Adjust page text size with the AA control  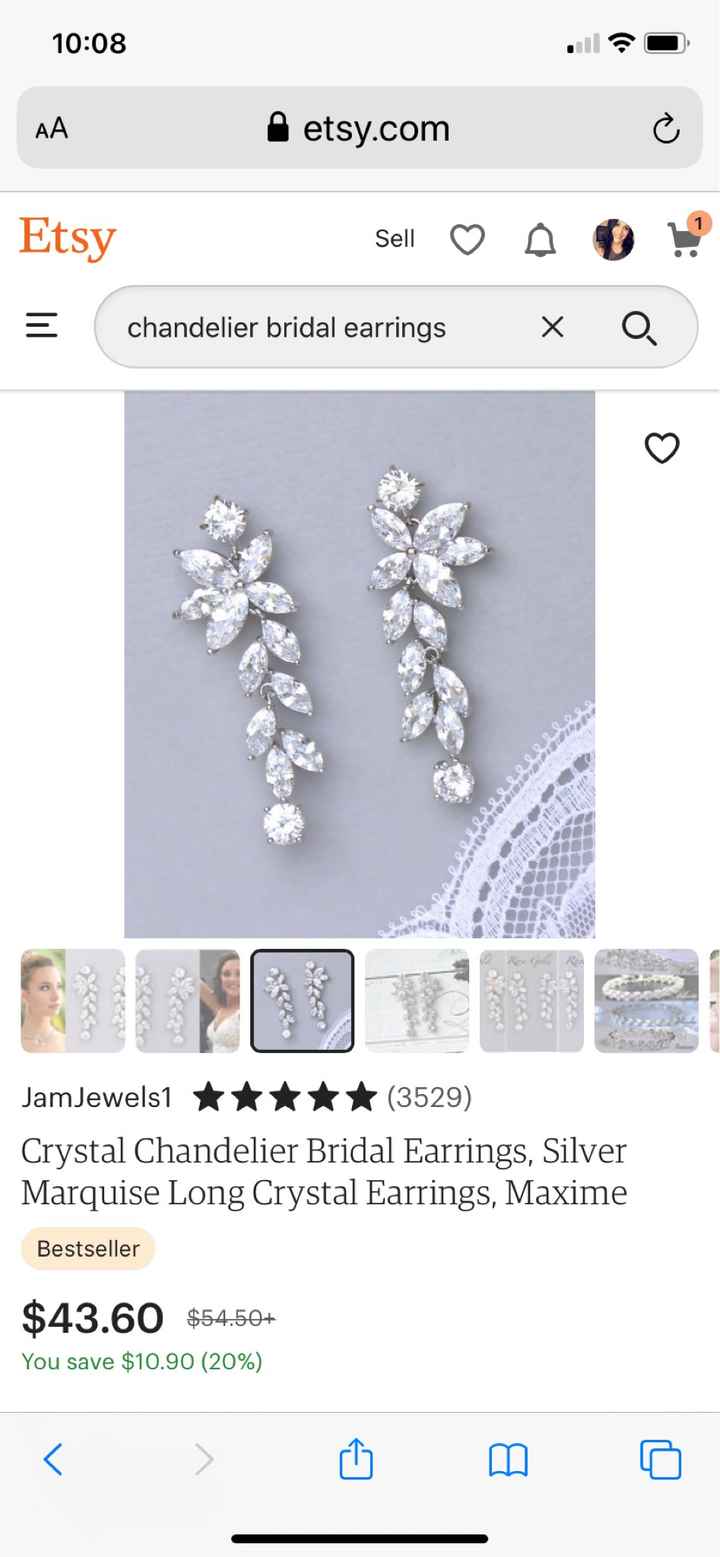pos(50,127)
